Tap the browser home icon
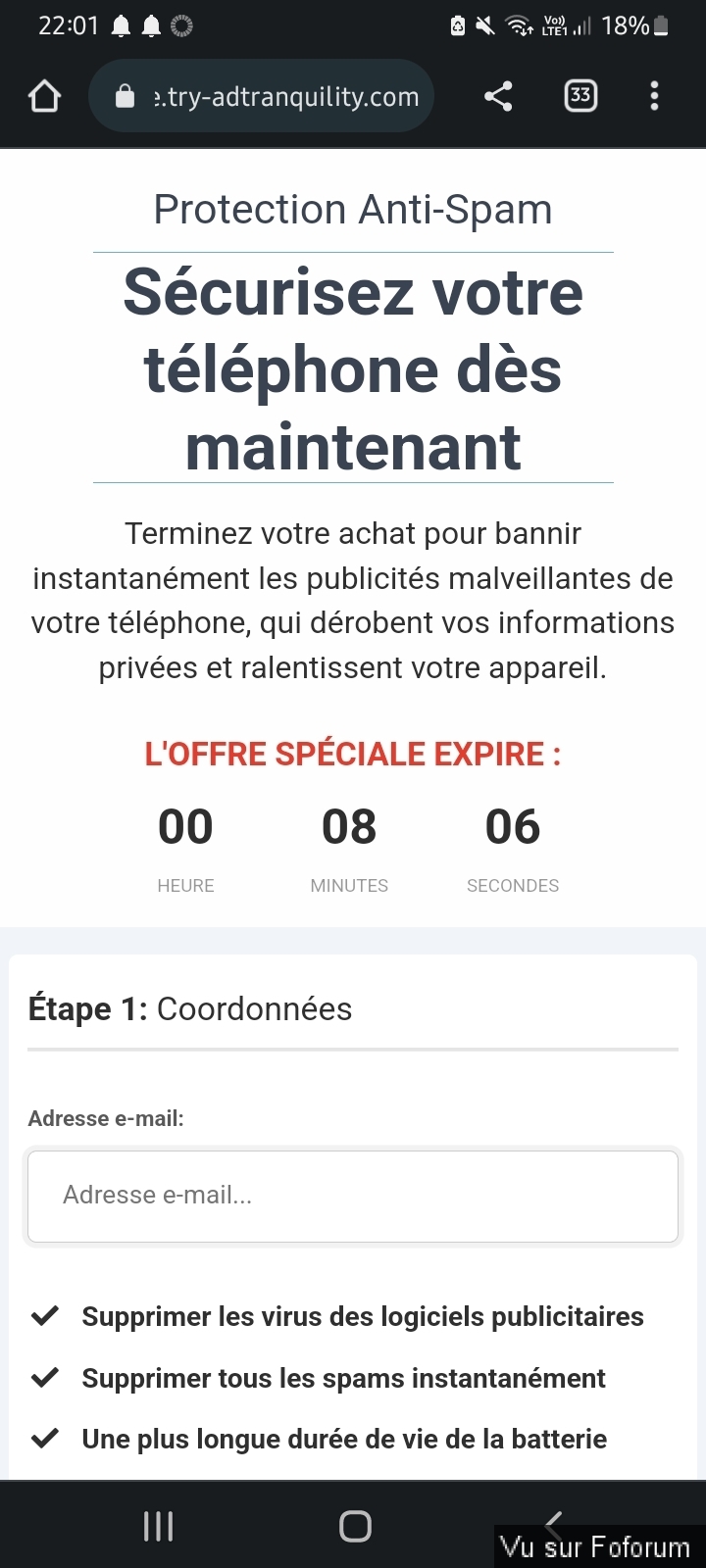 [x=45, y=96]
